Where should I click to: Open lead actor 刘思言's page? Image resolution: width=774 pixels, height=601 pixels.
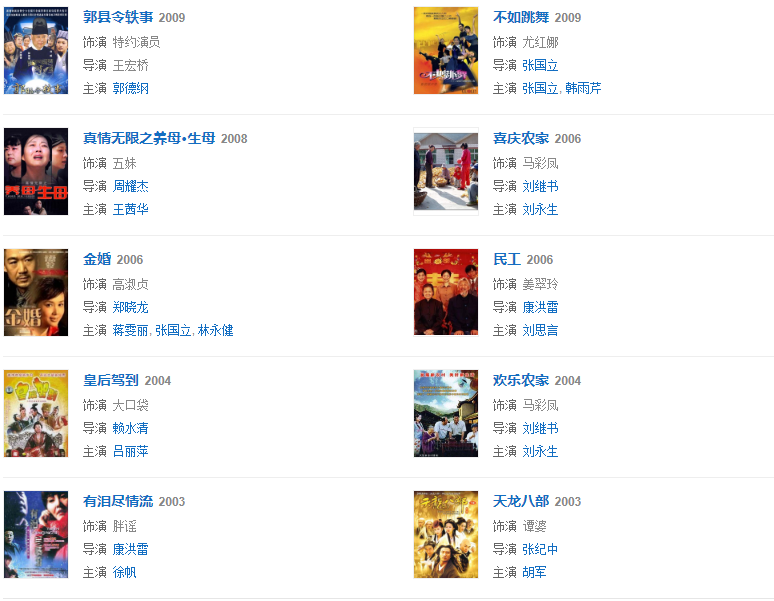click(x=540, y=330)
